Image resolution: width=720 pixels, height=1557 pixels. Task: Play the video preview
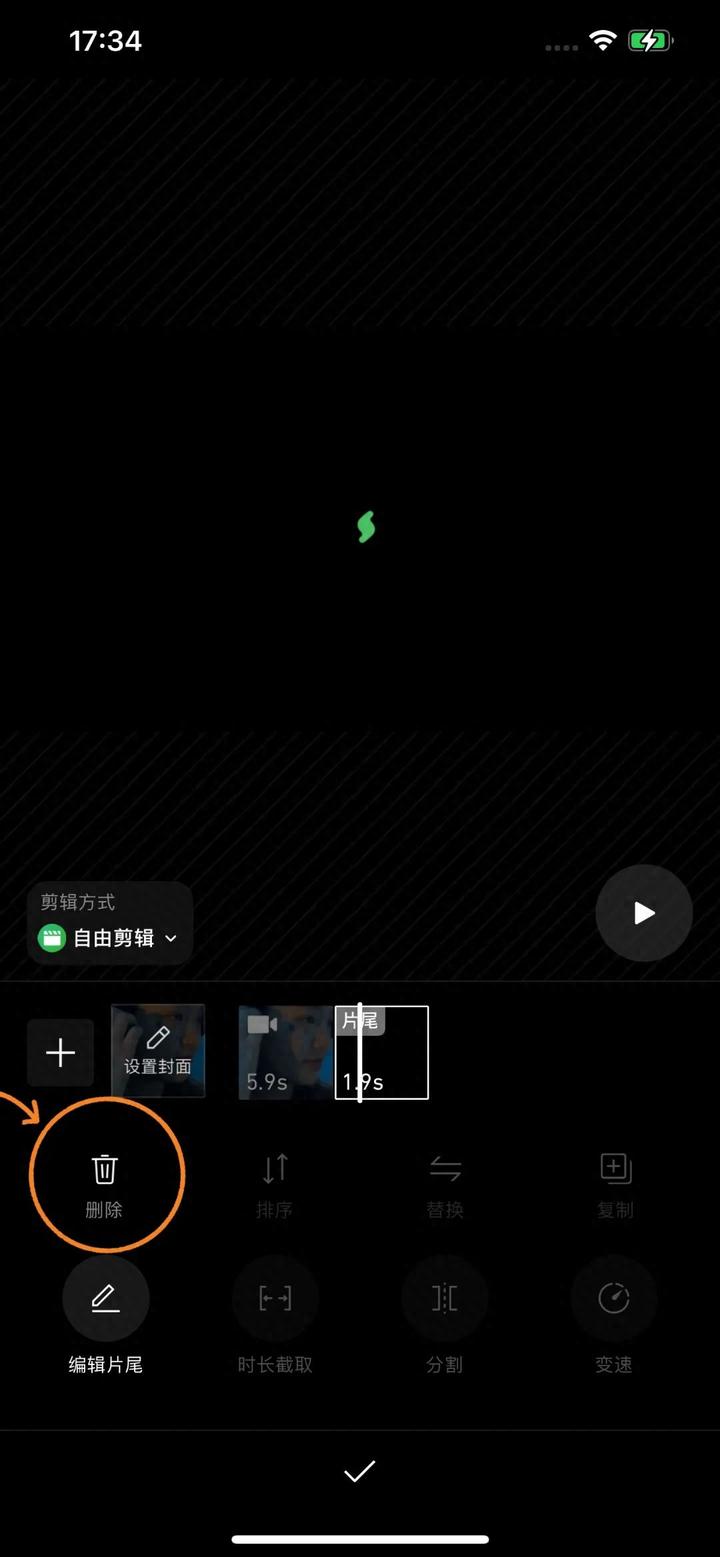(643, 912)
